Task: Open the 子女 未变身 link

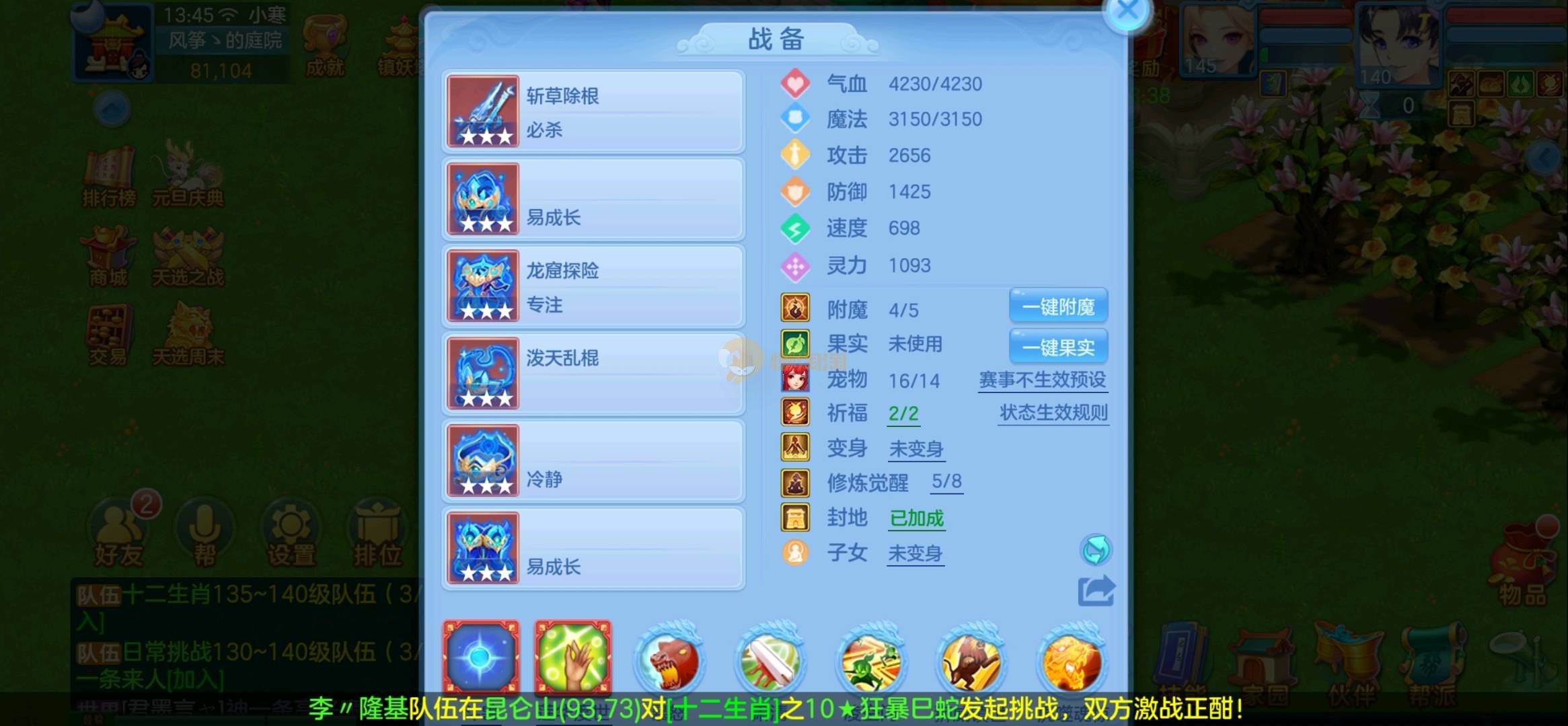Action: pos(915,553)
